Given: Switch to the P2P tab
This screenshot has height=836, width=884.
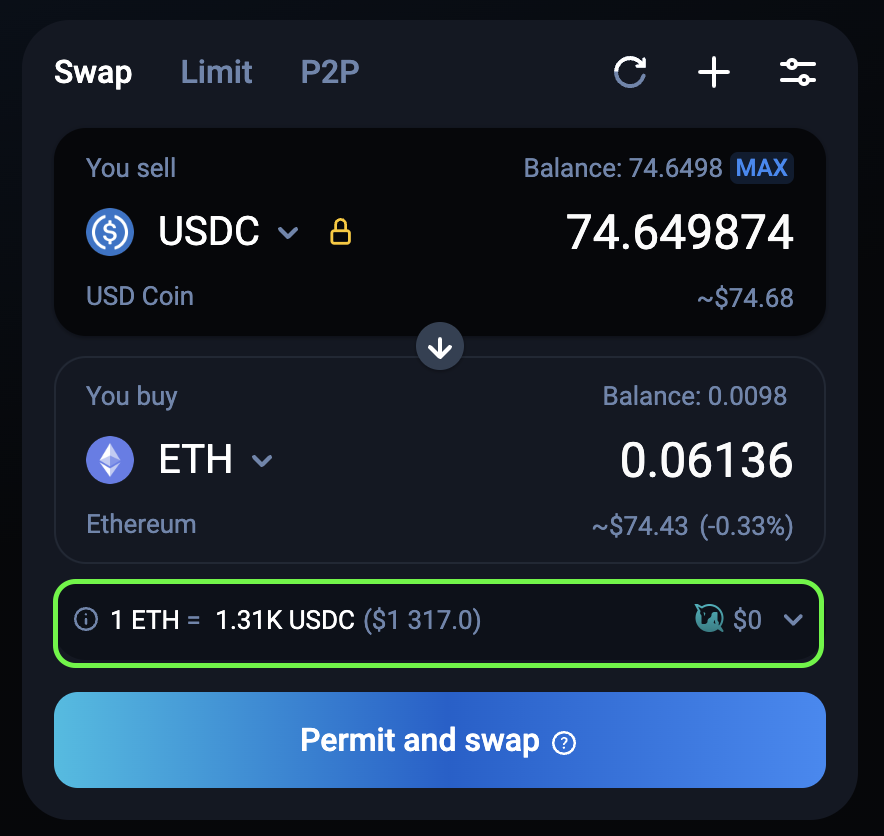Looking at the screenshot, I should click(329, 72).
